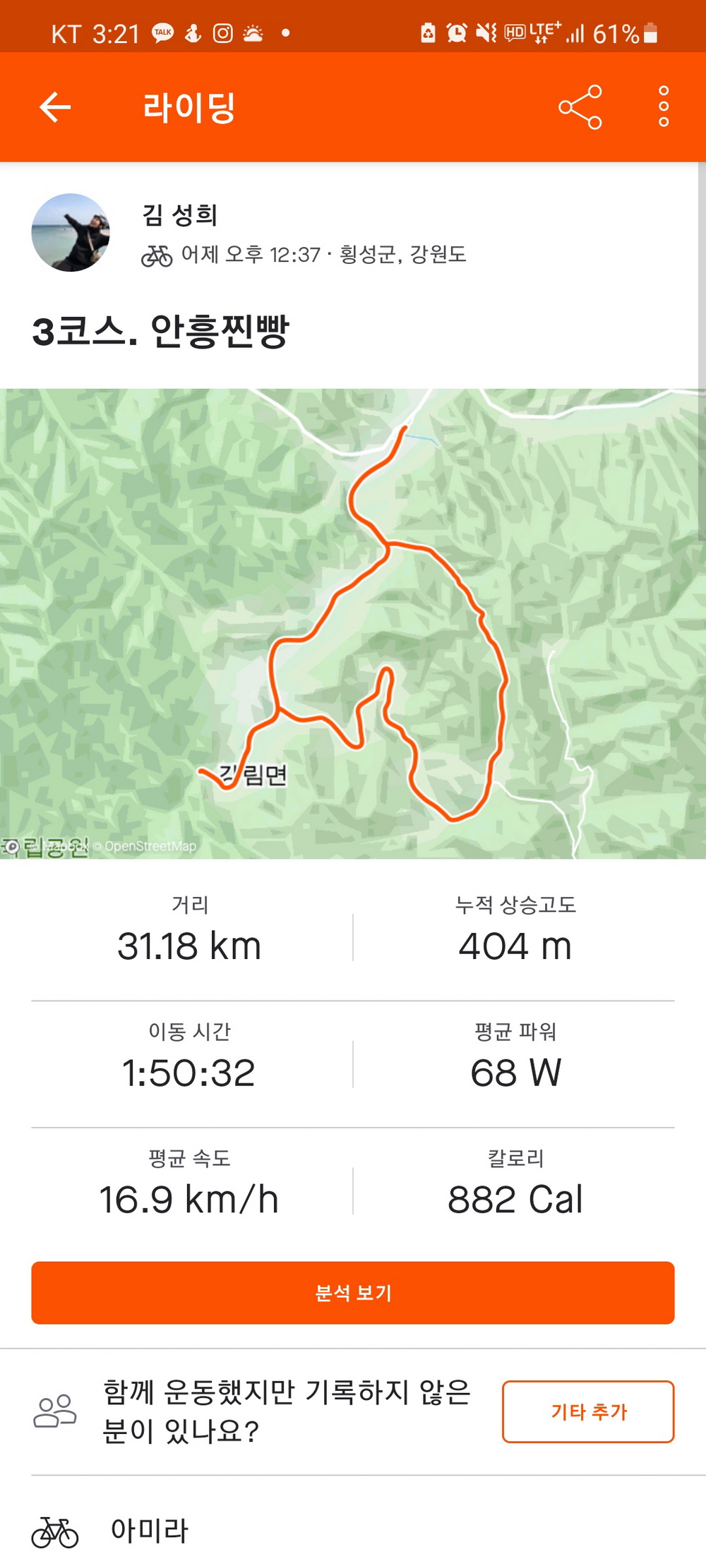
Task: Open the three-dot overflow menu
Action: pyautogui.click(x=663, y=107)
